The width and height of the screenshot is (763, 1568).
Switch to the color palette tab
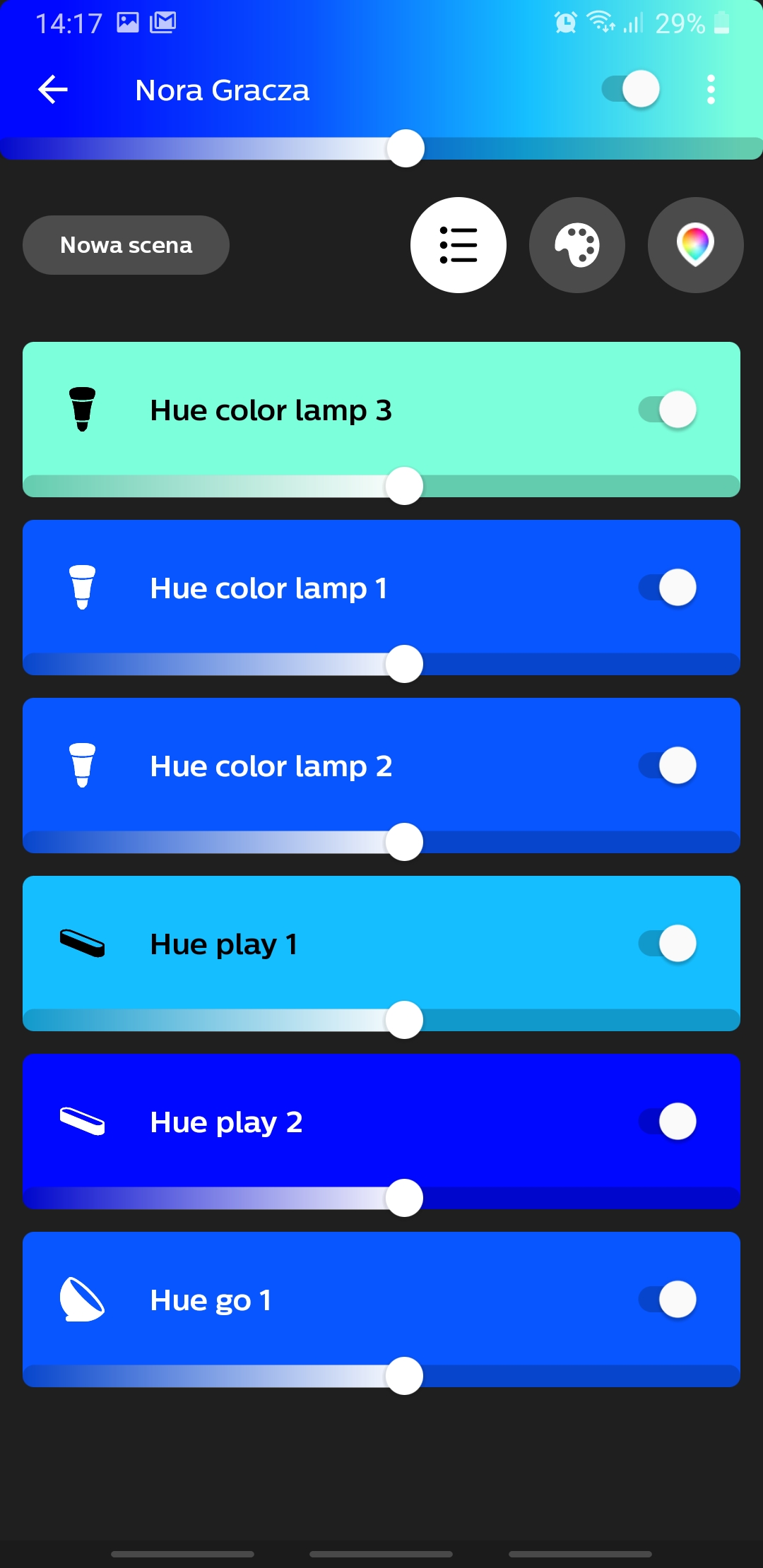pos(576,245)
